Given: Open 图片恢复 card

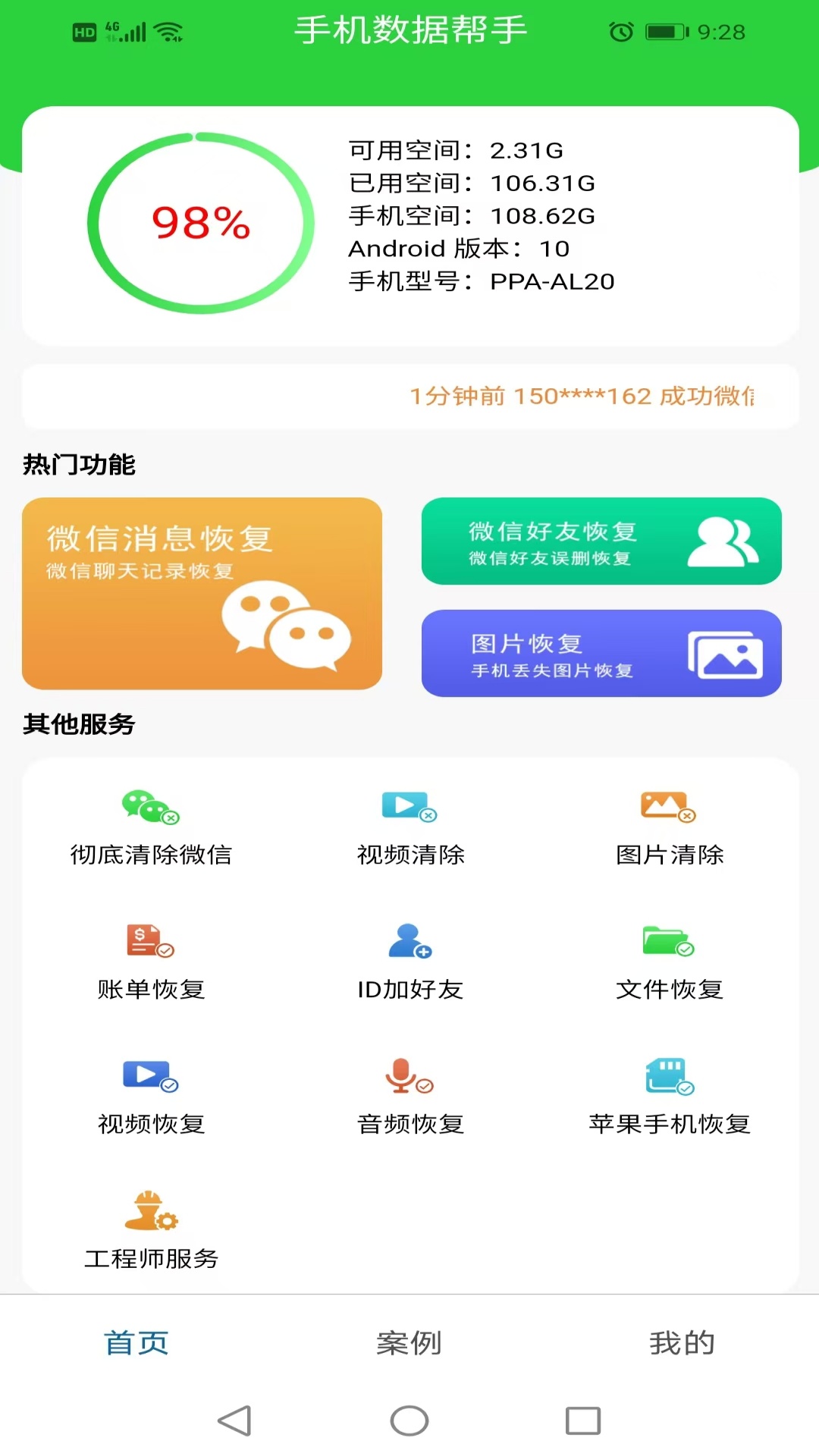Looking at the screenshot, I should (x=601, y=654).
